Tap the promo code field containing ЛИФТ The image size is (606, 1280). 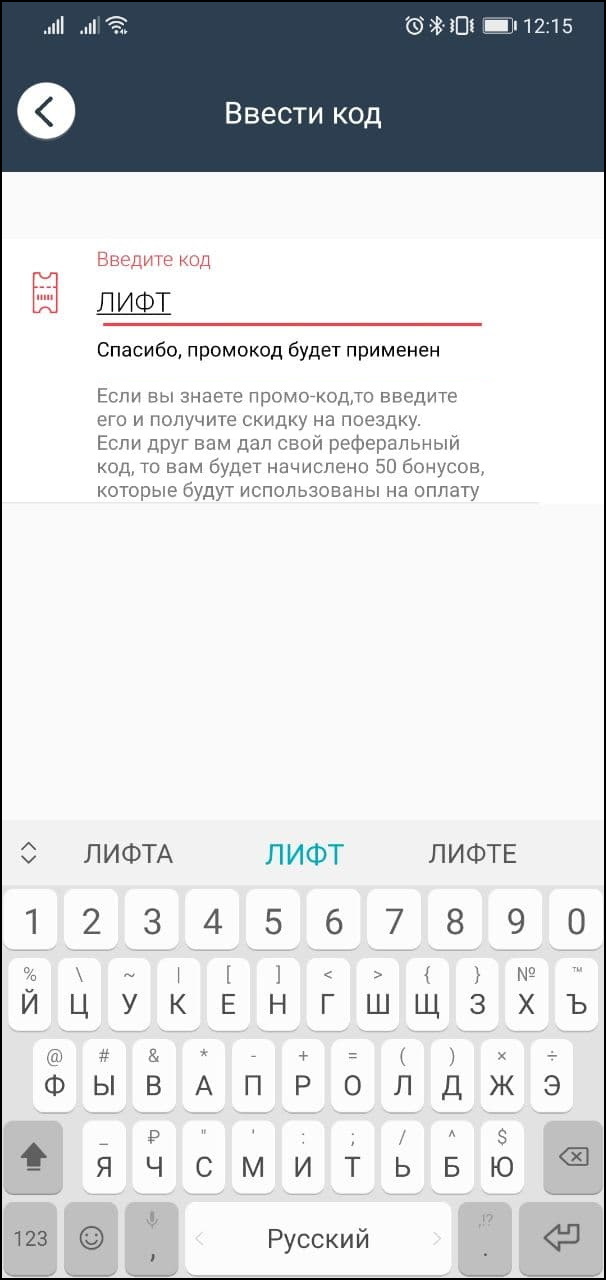(x=289, y=302)
